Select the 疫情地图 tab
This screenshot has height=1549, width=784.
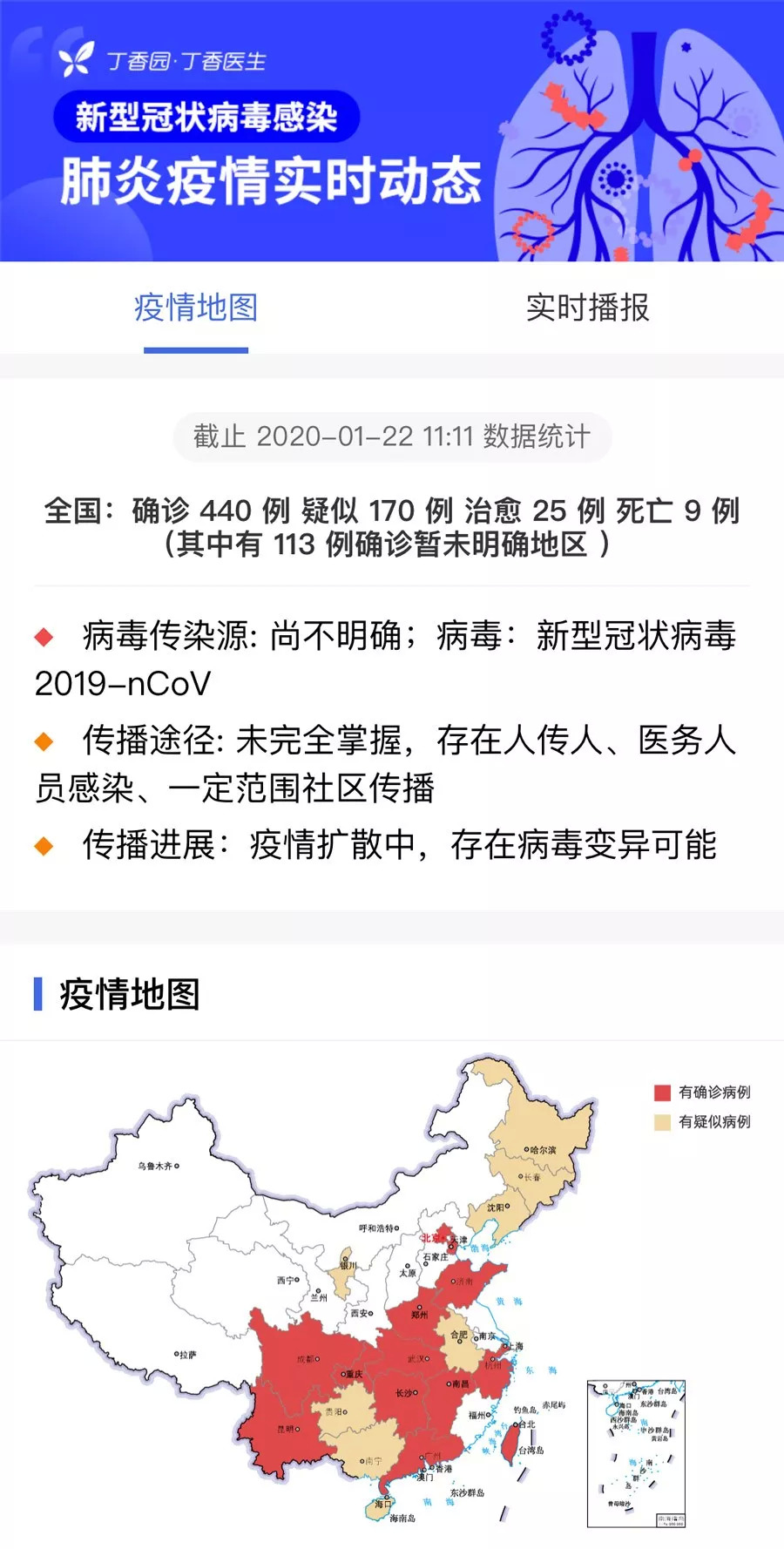point(196,308)
